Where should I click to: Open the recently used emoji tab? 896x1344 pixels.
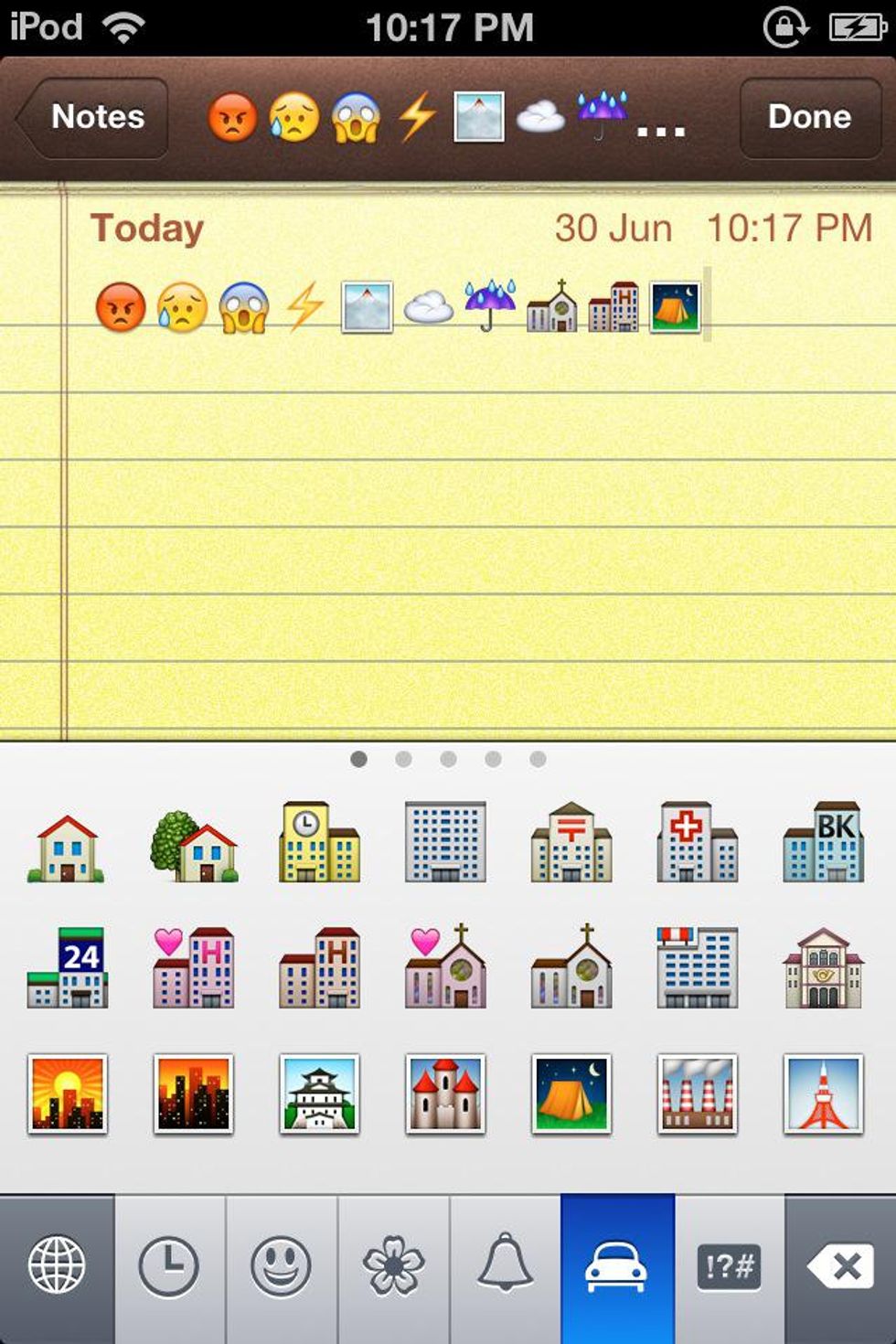click(x=168, y=1267)
